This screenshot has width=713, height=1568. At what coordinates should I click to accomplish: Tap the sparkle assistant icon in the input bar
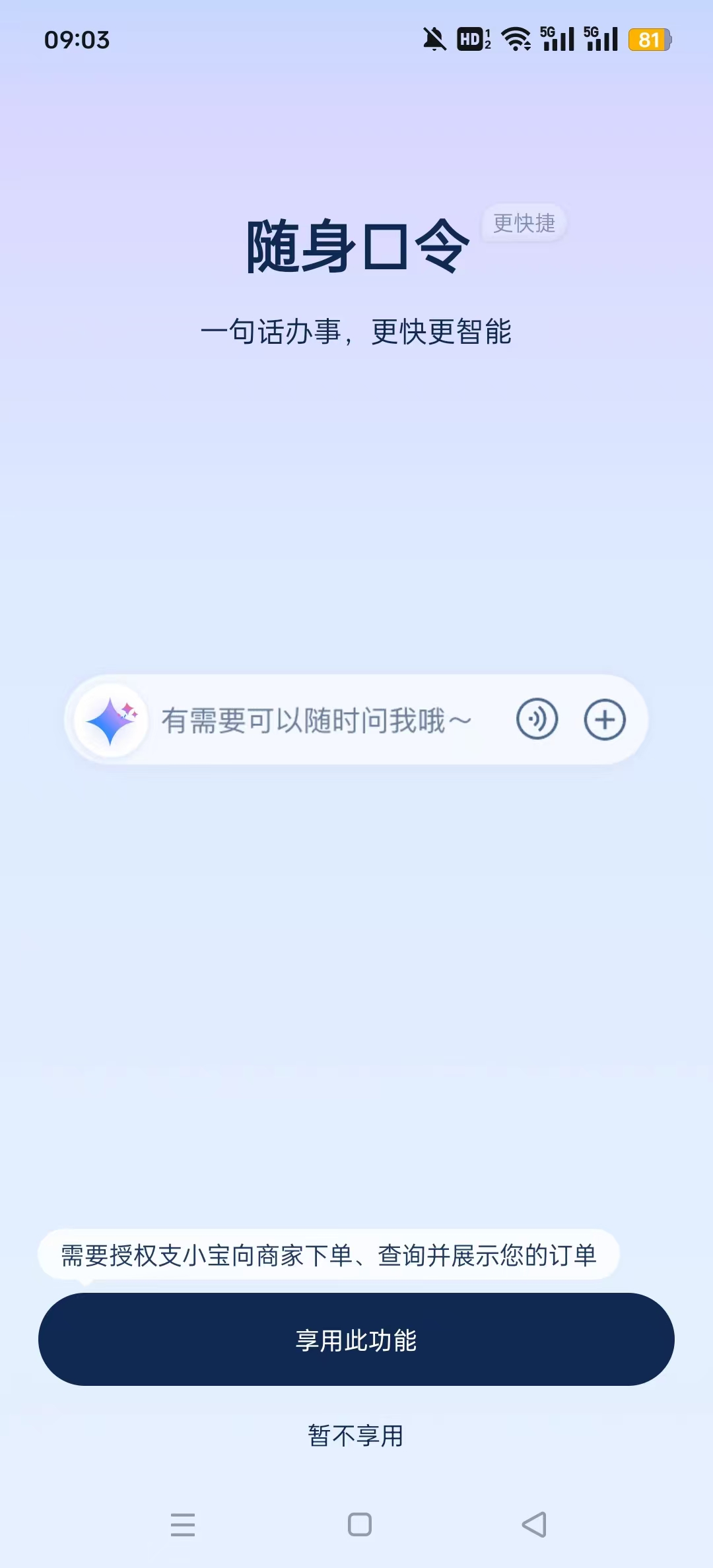[x=112, y=720]
